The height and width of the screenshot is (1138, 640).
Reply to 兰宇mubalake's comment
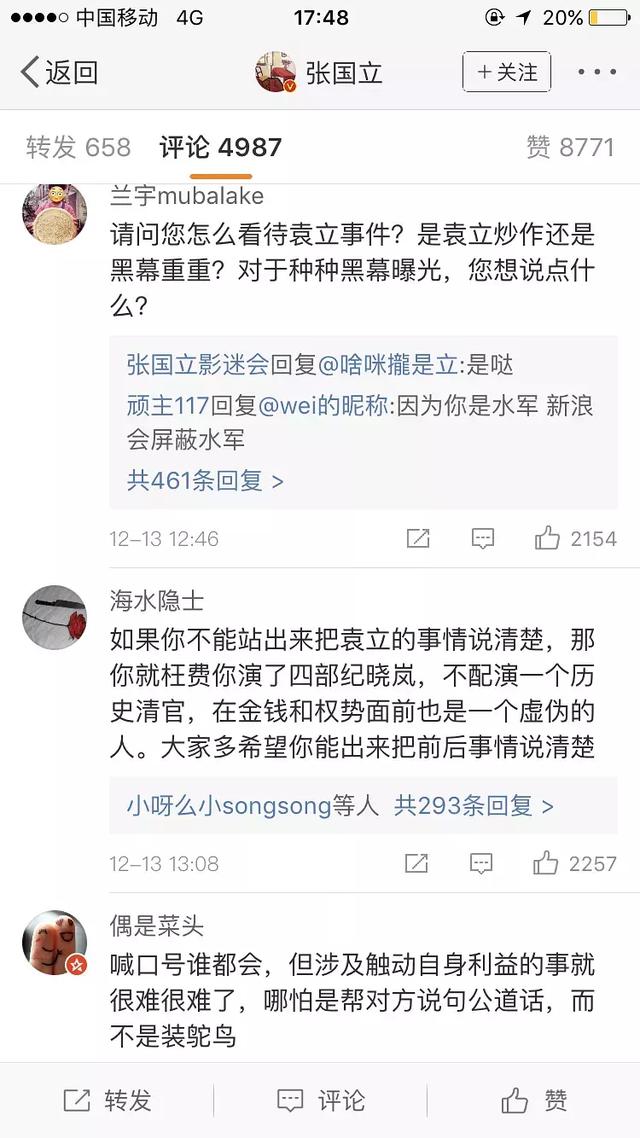482,539
